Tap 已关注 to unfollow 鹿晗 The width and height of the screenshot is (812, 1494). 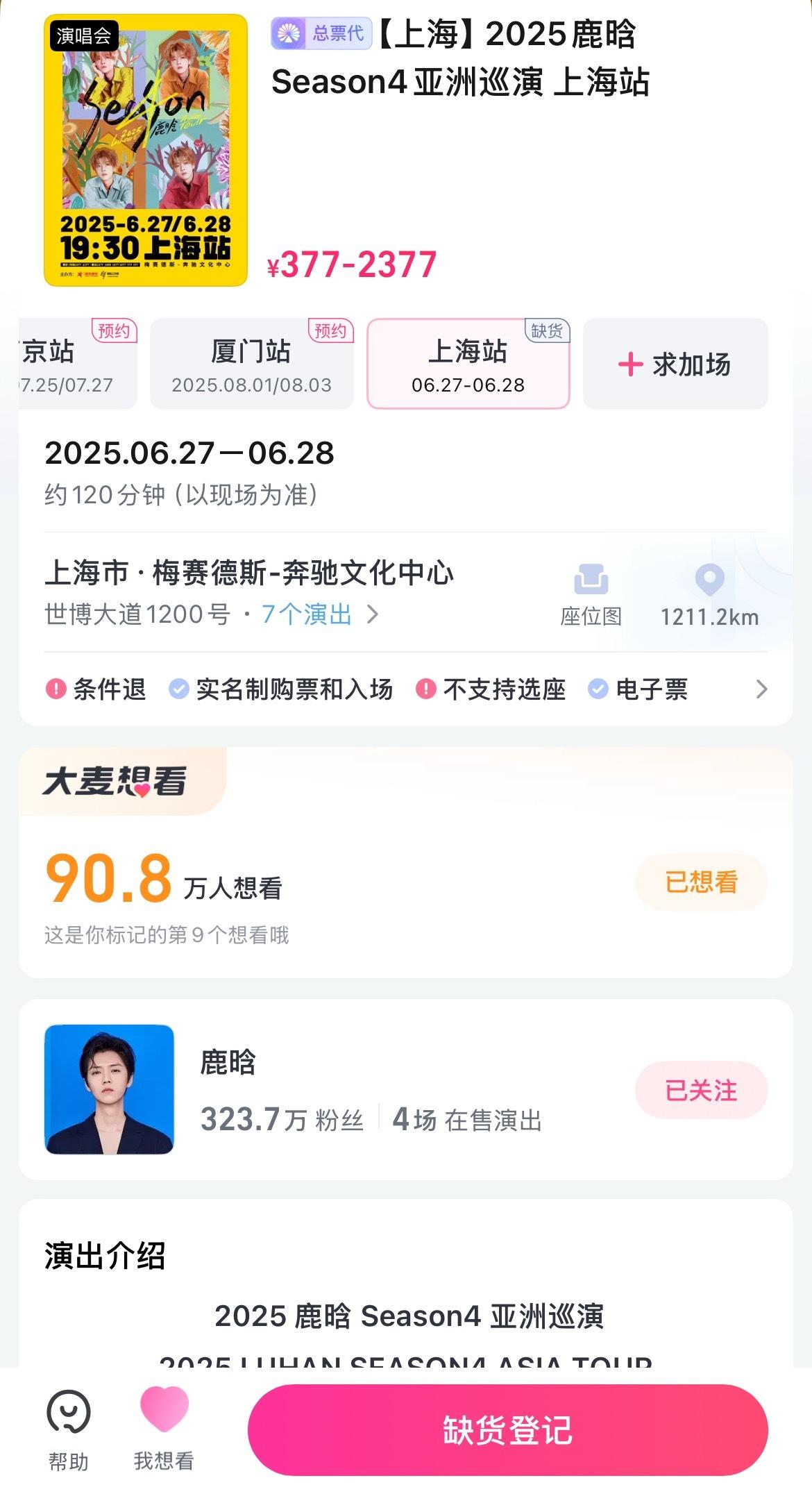(701, 1090)
